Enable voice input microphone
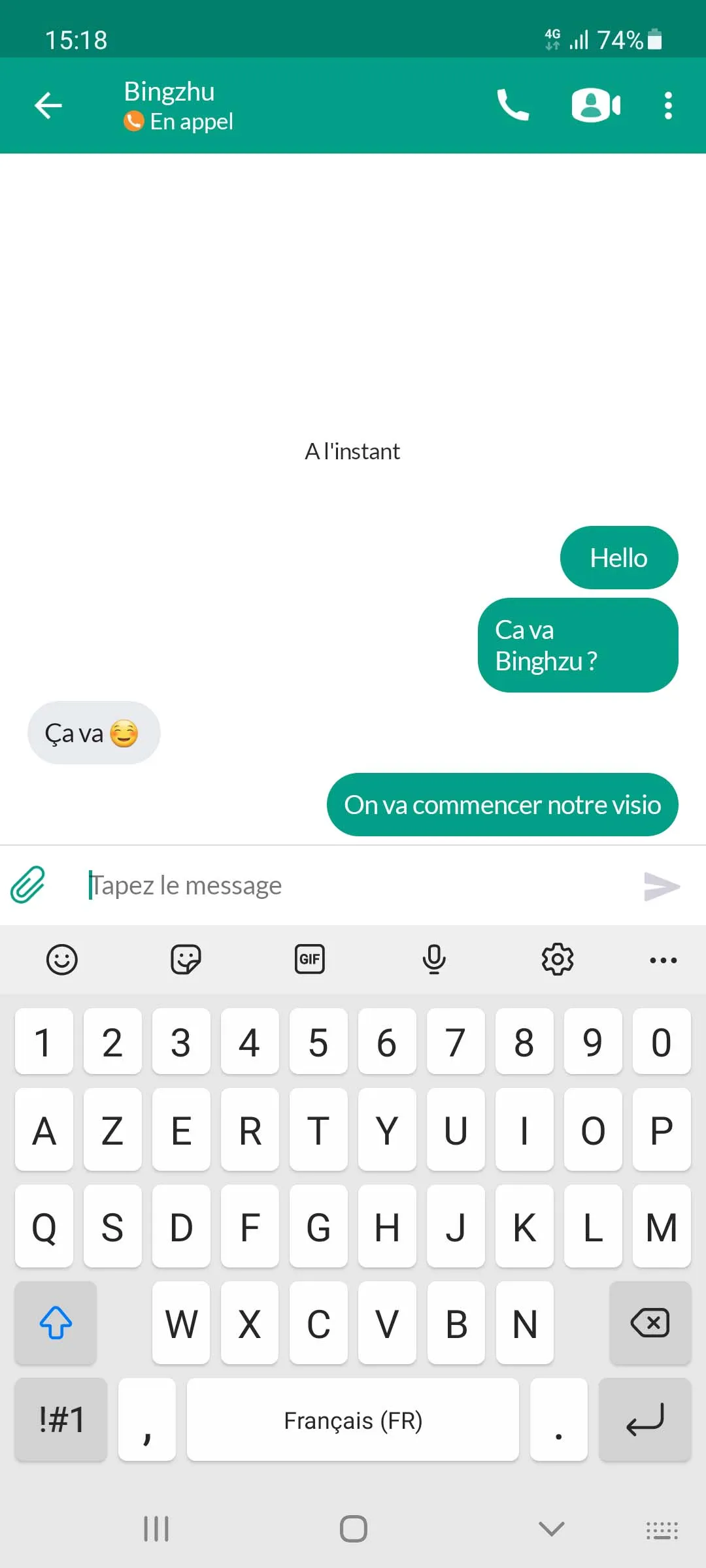 click(x=434, y=960)
